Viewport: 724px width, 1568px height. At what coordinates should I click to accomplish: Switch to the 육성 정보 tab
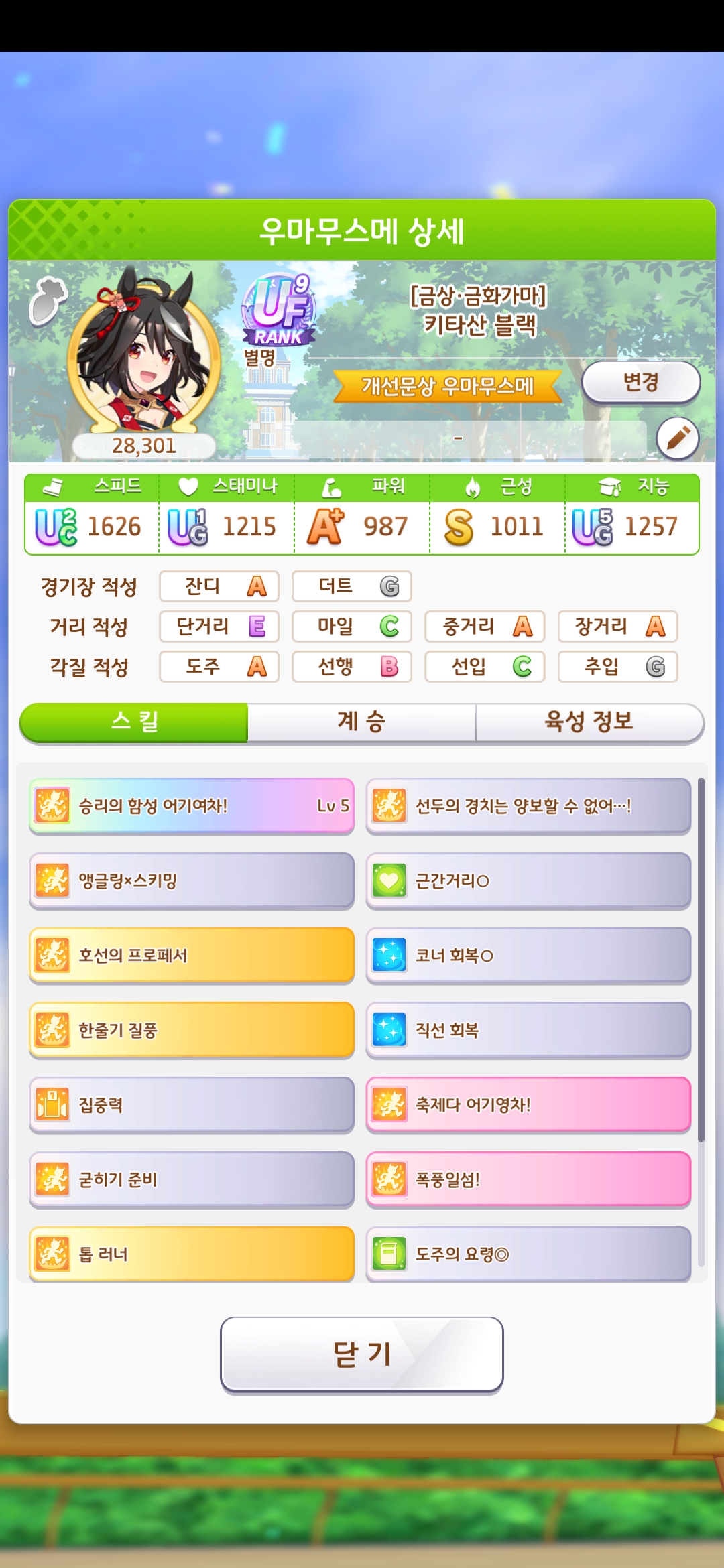tap(589, 722)
